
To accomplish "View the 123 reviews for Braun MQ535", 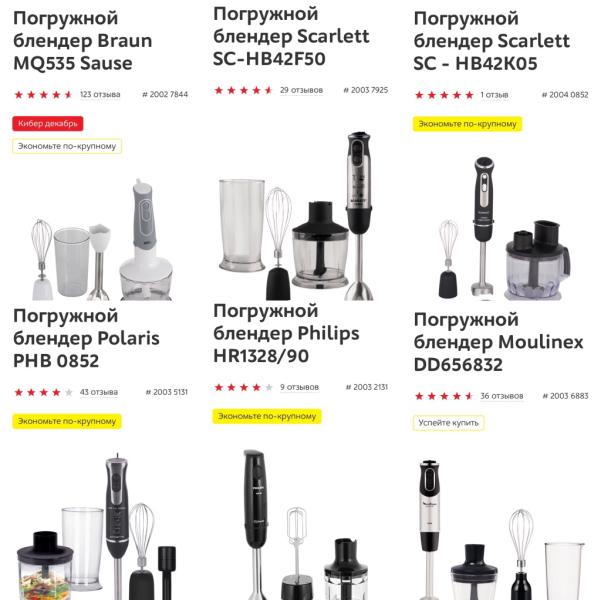I will [100, 94].
